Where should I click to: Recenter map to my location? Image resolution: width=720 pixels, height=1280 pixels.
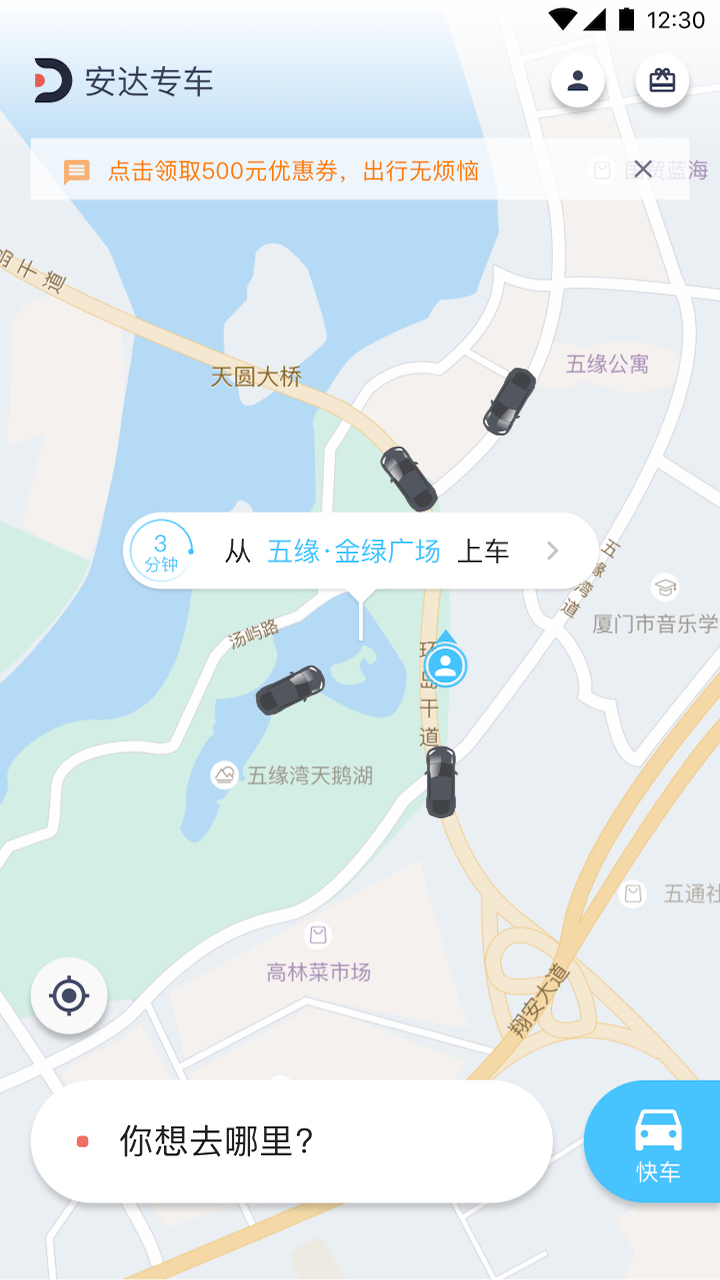[x=69, y=996]
